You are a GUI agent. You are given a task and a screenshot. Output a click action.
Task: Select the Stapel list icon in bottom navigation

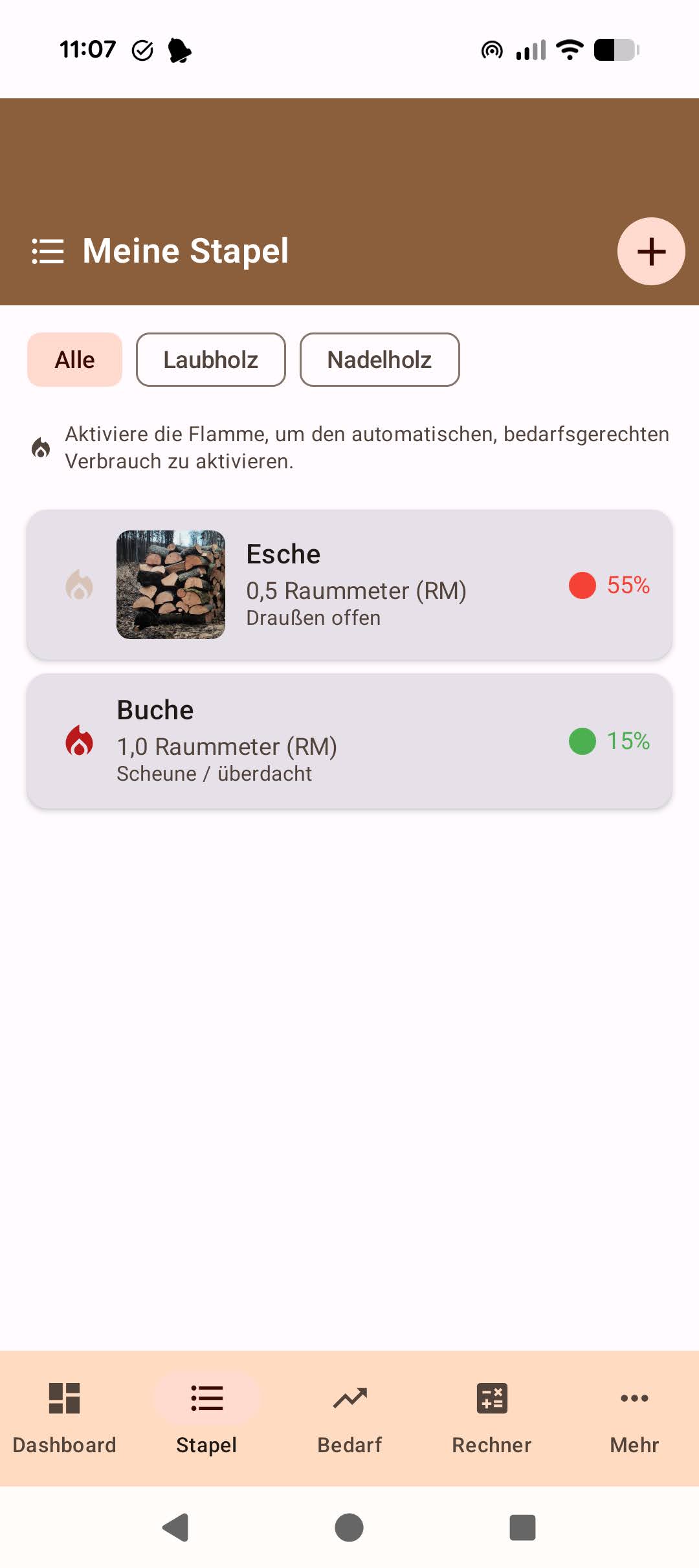click(206, 1398)
